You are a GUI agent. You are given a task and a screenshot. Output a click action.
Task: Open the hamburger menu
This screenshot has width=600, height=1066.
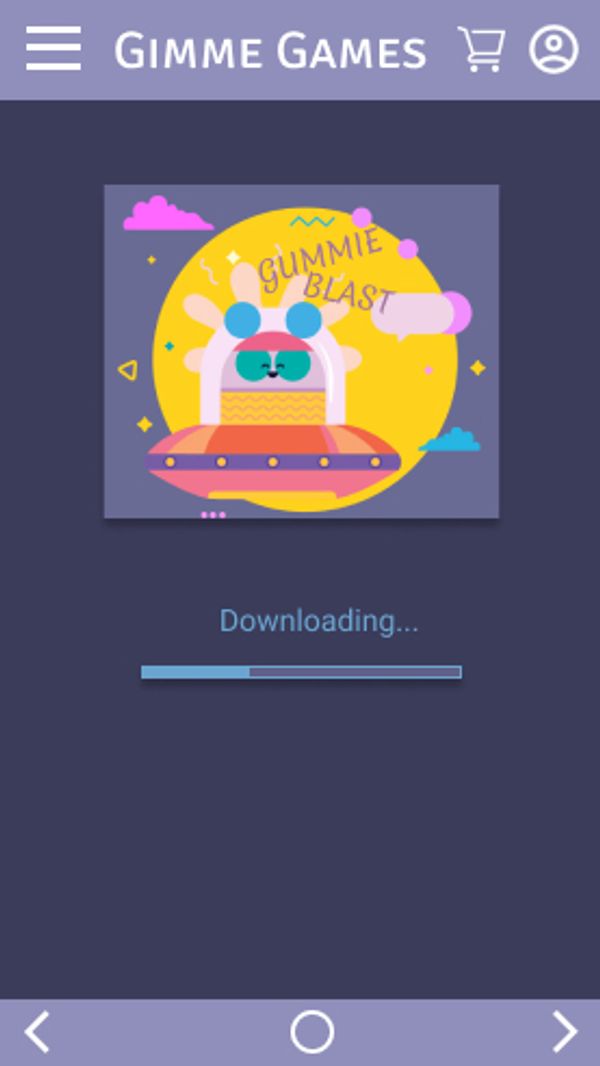(53, 49)
